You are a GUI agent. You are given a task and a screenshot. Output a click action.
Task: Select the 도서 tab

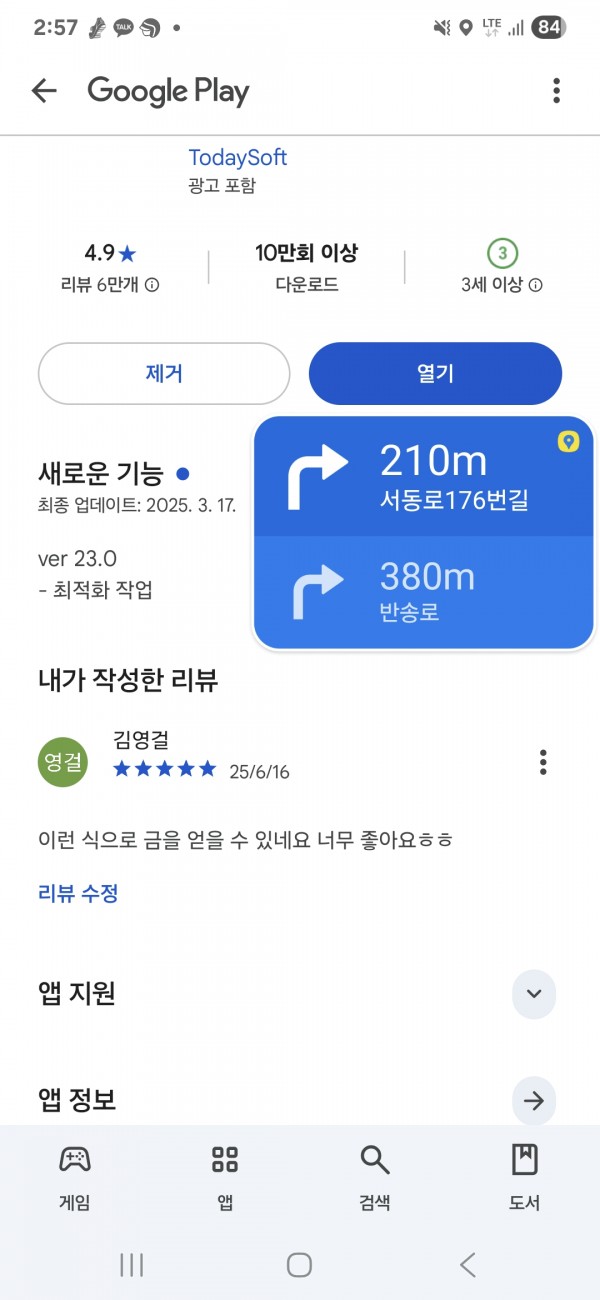coord(525,1177)
